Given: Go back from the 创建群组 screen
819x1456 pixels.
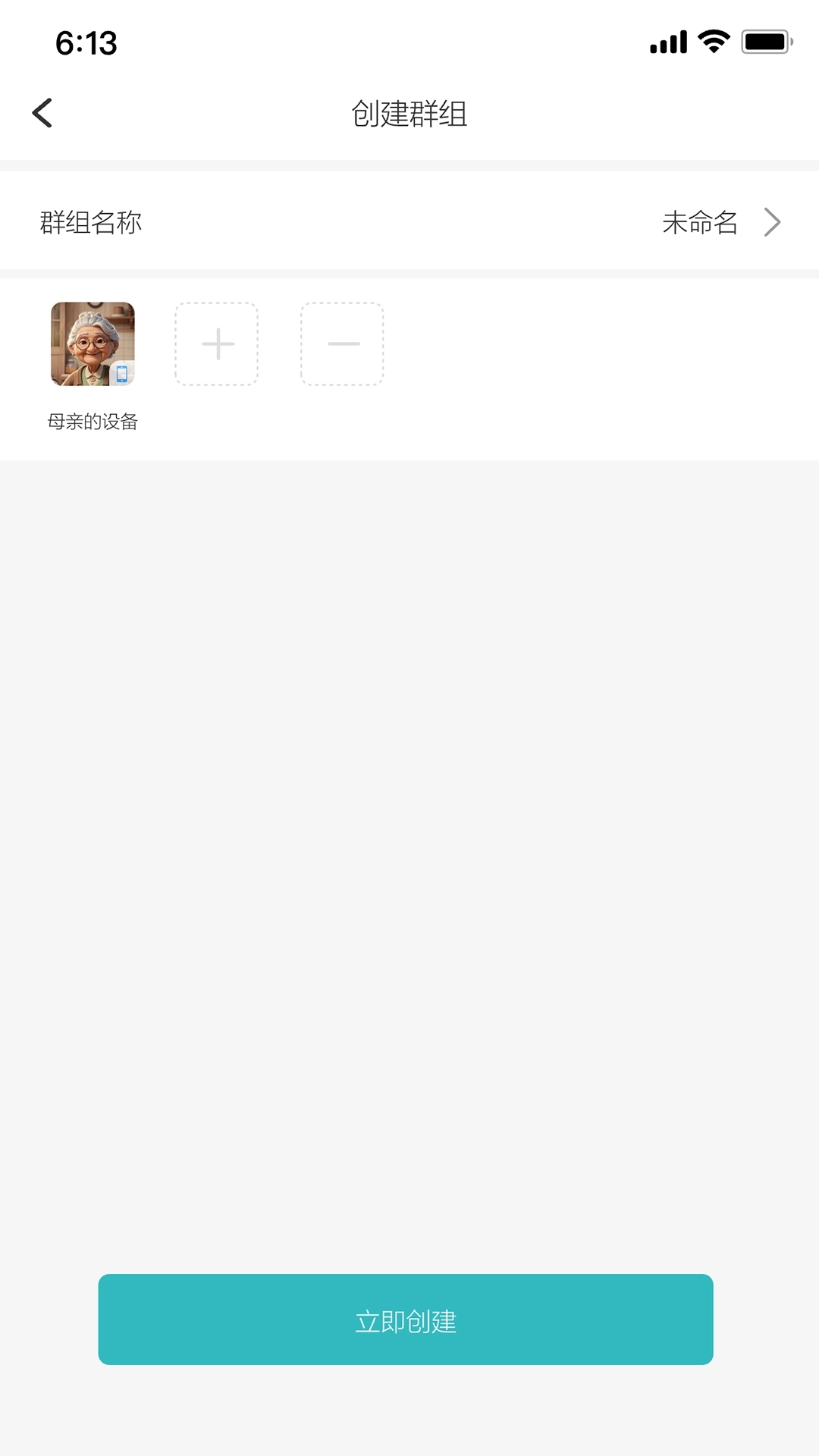Looking at the screenshot, I should (x=42, y=113).
